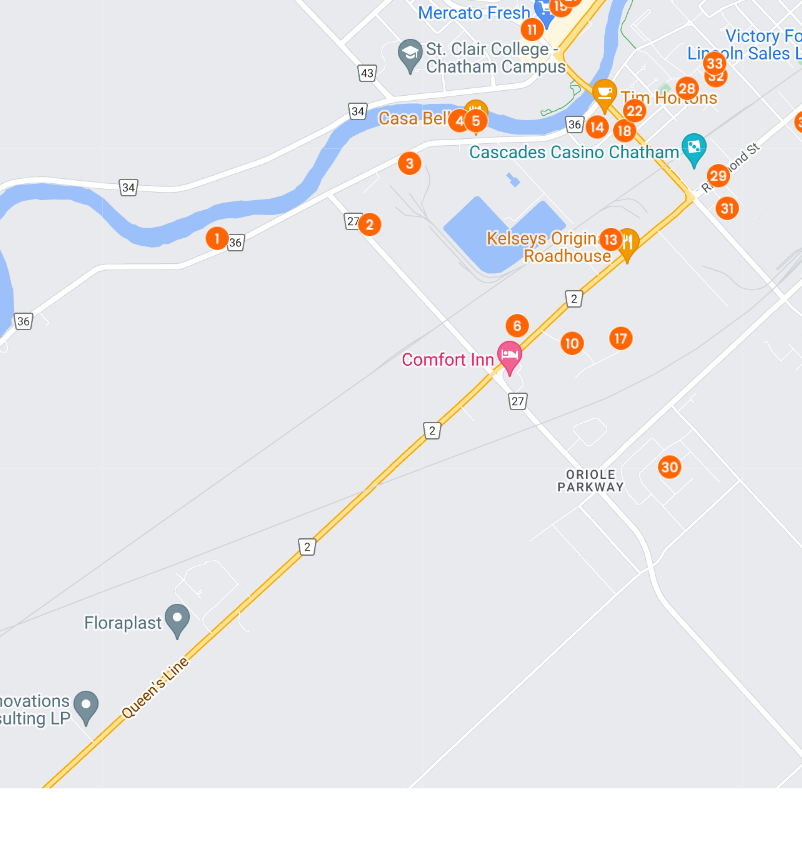Open St. Clair College campus pin
This screenshot has width=802, height=850.
point(409,53)
